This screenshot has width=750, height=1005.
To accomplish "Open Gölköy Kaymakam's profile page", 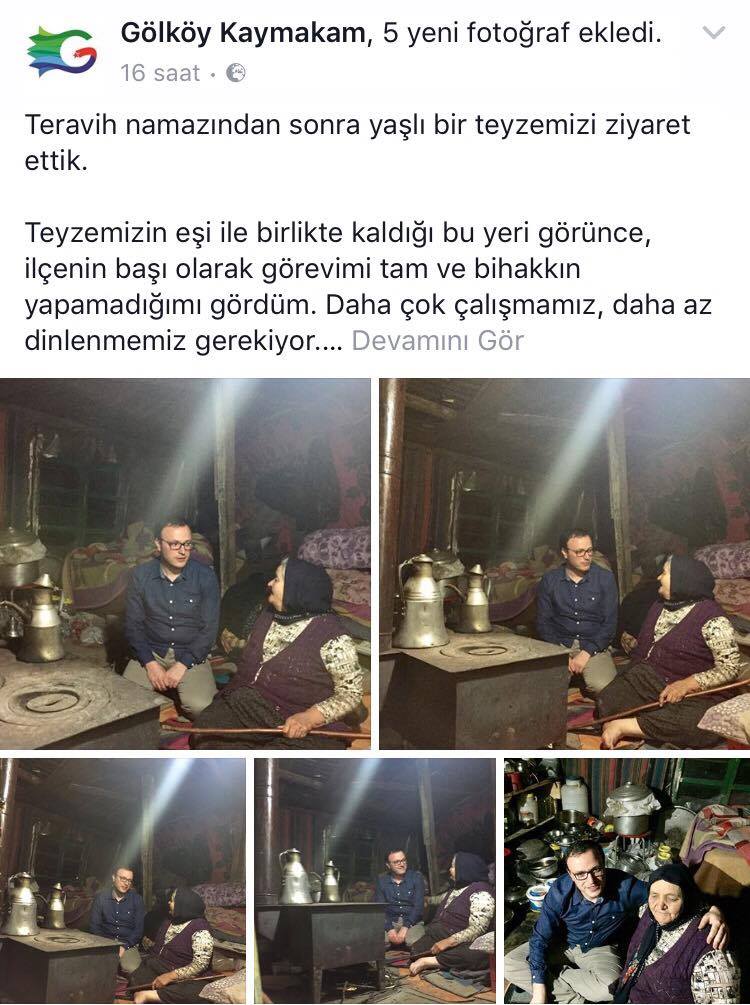I will point(243,33).
